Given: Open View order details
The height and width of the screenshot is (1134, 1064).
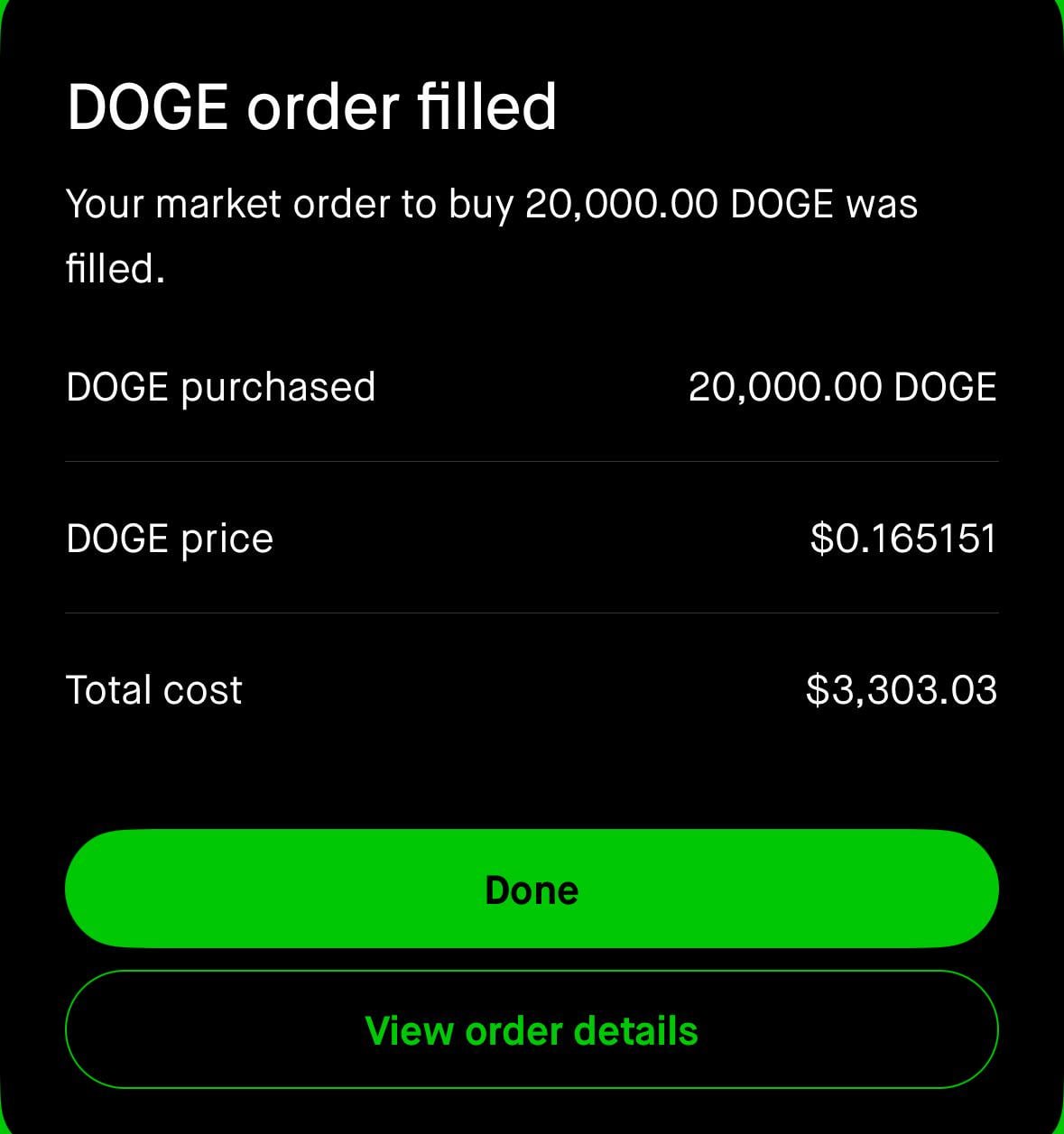Looking at the screenshot, I should click(x=532, y=1030).
